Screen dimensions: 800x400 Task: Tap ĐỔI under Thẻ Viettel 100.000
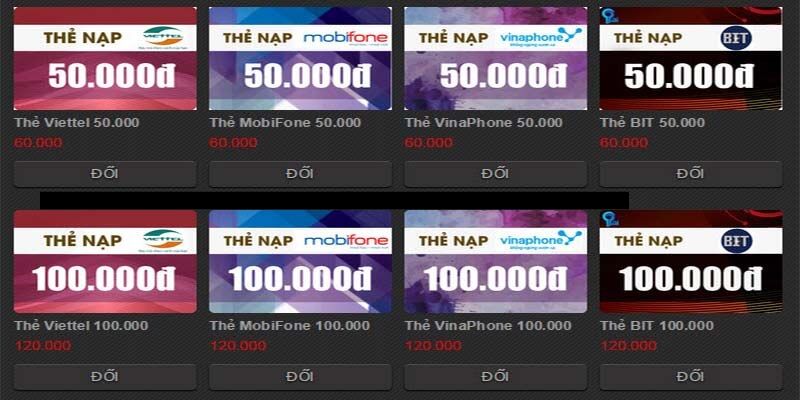point(105,376)
